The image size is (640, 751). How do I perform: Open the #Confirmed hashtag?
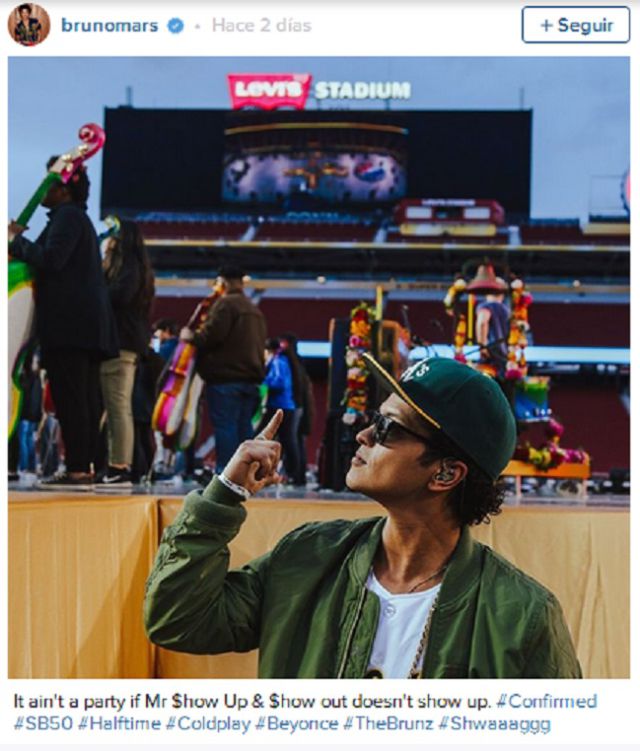point(546,701)
